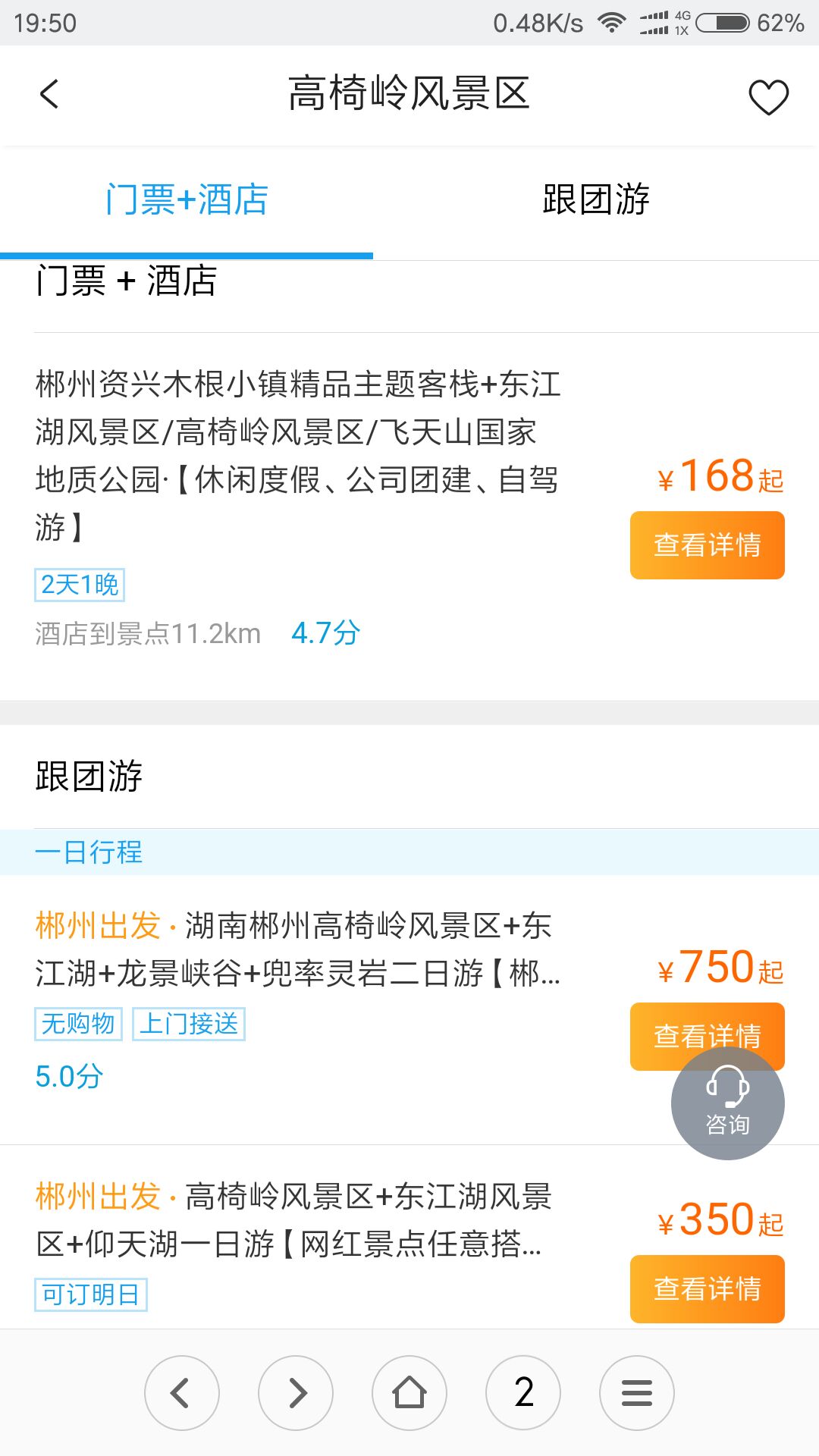Switch to the 门票+酒店 tab

(187, 200)
